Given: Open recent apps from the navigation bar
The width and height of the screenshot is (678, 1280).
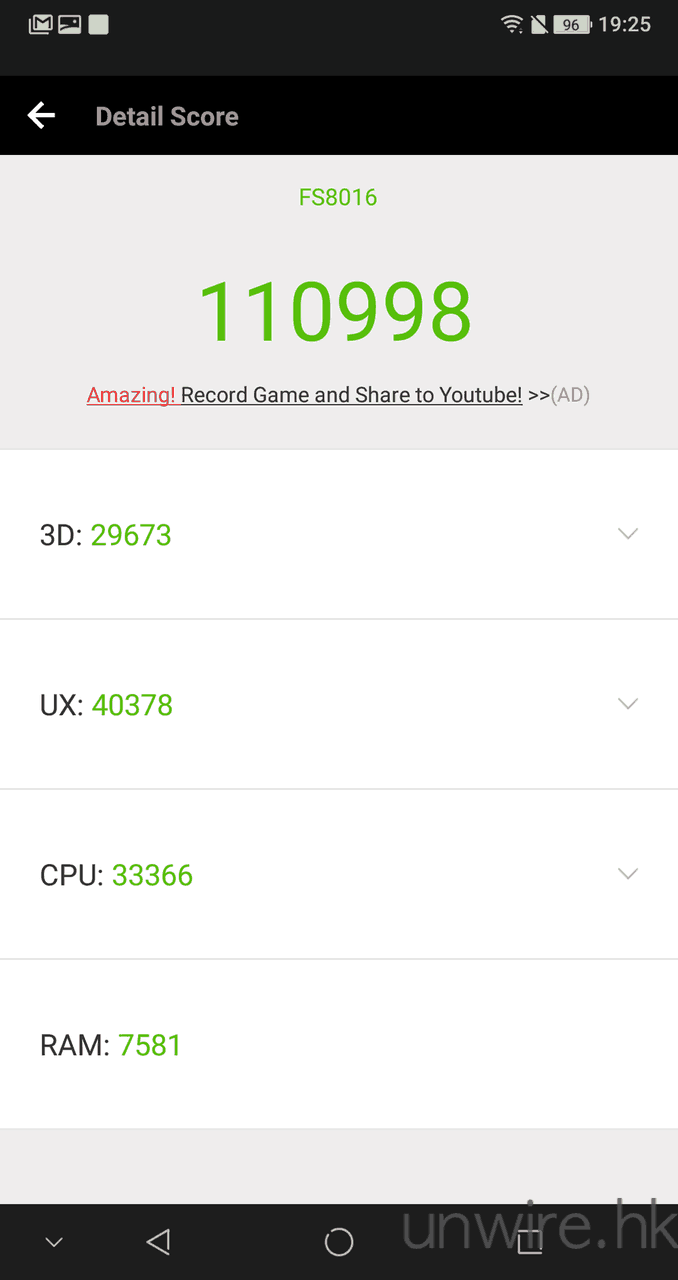Looking at the screenshot, I should [529, 1242].
